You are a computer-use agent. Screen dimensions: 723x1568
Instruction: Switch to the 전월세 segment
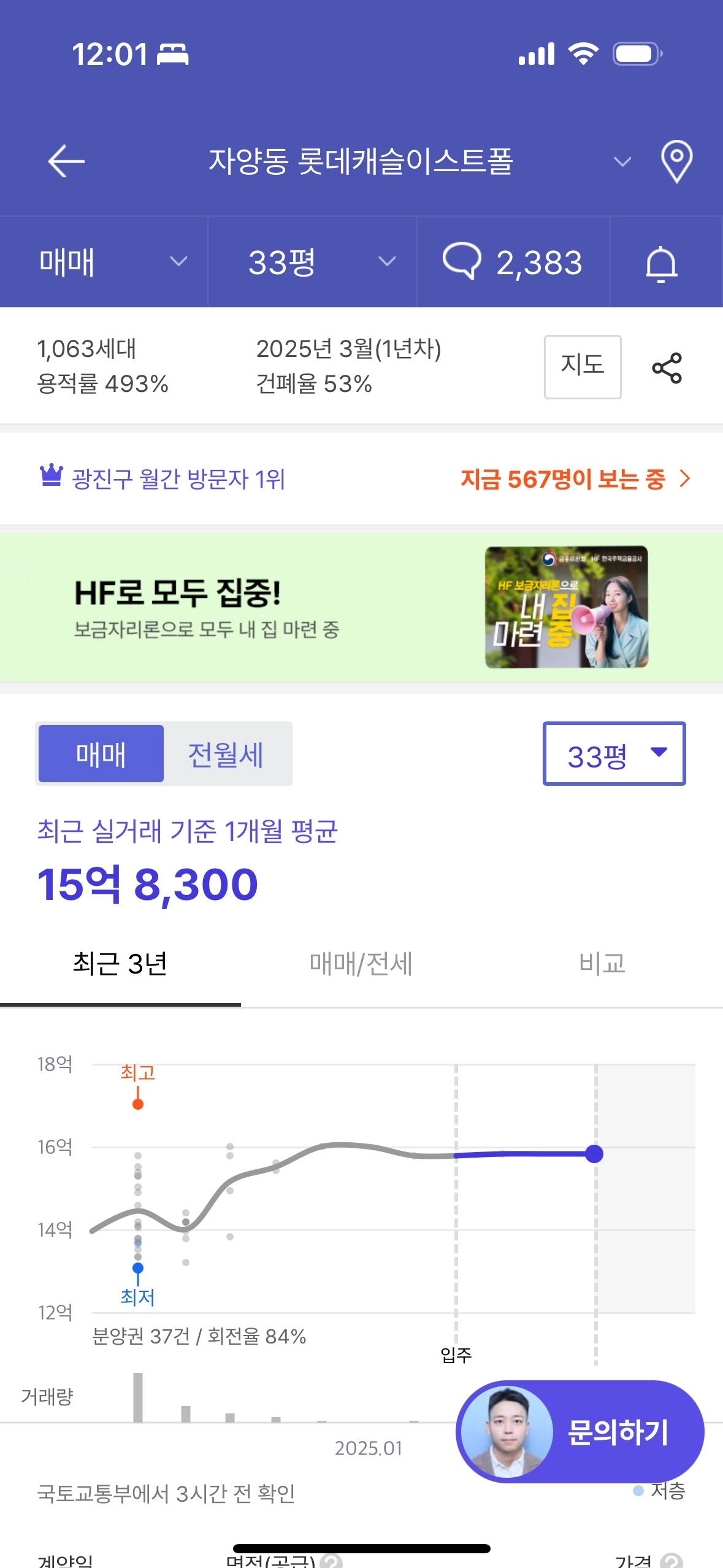point(226,754)
